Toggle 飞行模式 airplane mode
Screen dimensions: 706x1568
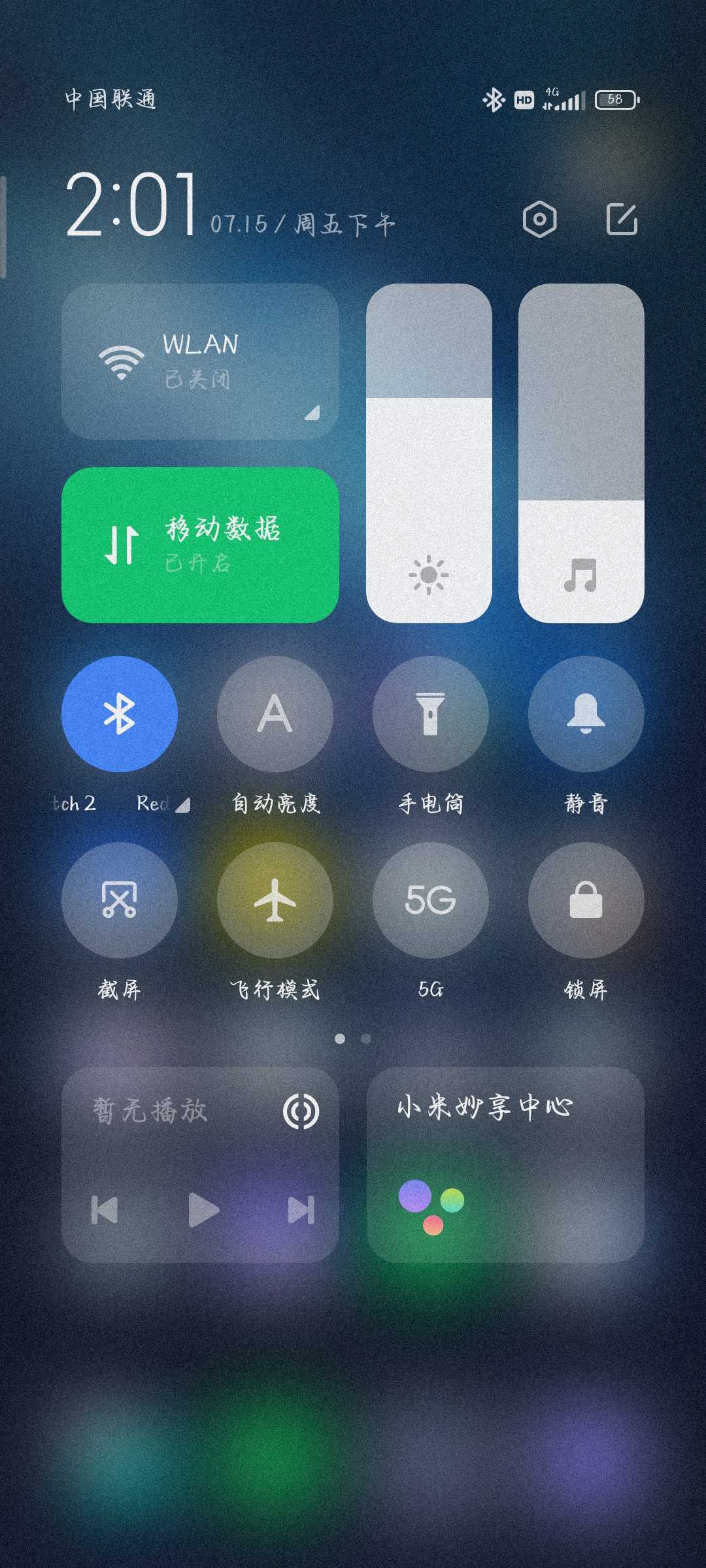tap(275, 900)
